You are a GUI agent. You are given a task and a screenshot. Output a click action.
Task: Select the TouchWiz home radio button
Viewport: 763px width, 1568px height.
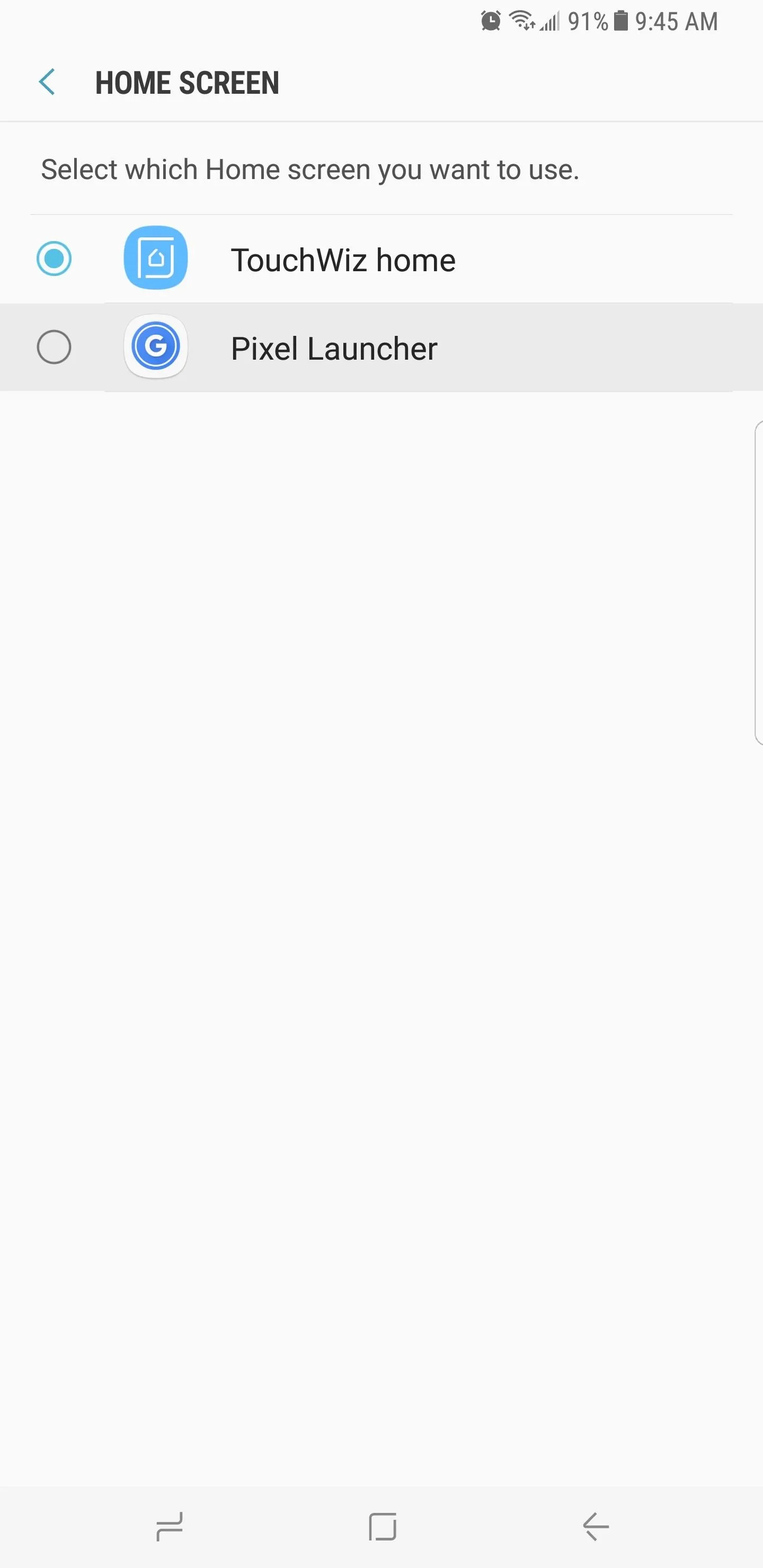click(54, 259)
